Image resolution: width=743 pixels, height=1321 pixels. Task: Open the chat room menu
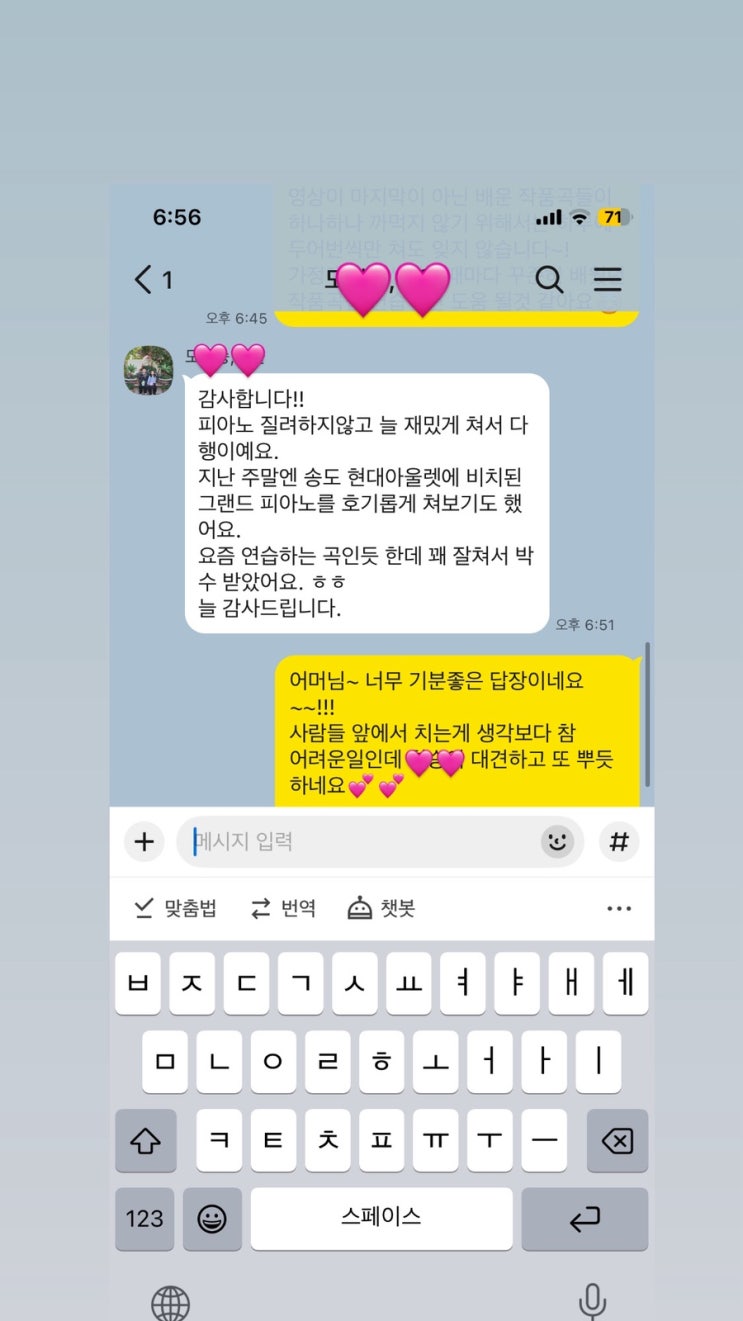tap(607, 279)
